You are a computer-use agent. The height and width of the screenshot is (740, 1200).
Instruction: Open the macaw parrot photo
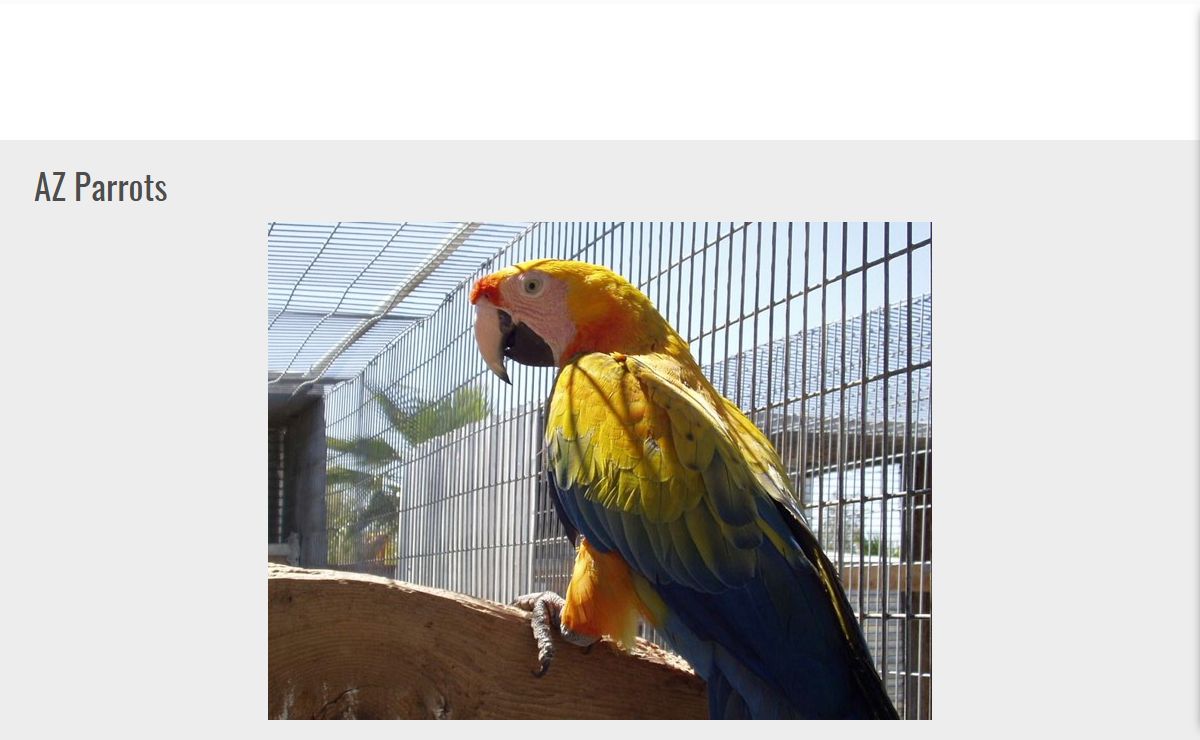pyautogui.click(x=599, y=470)
